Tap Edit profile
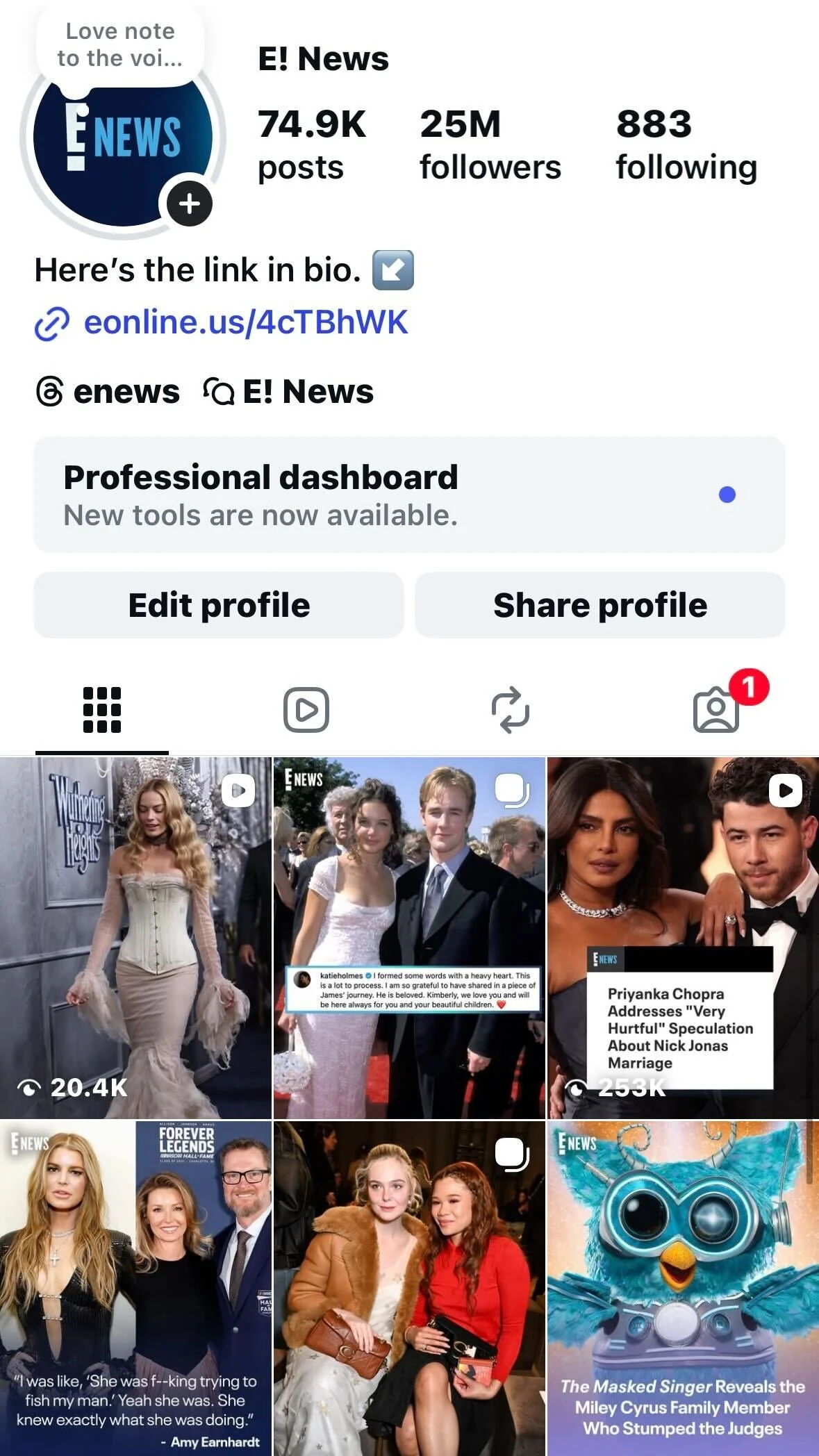 219,605
